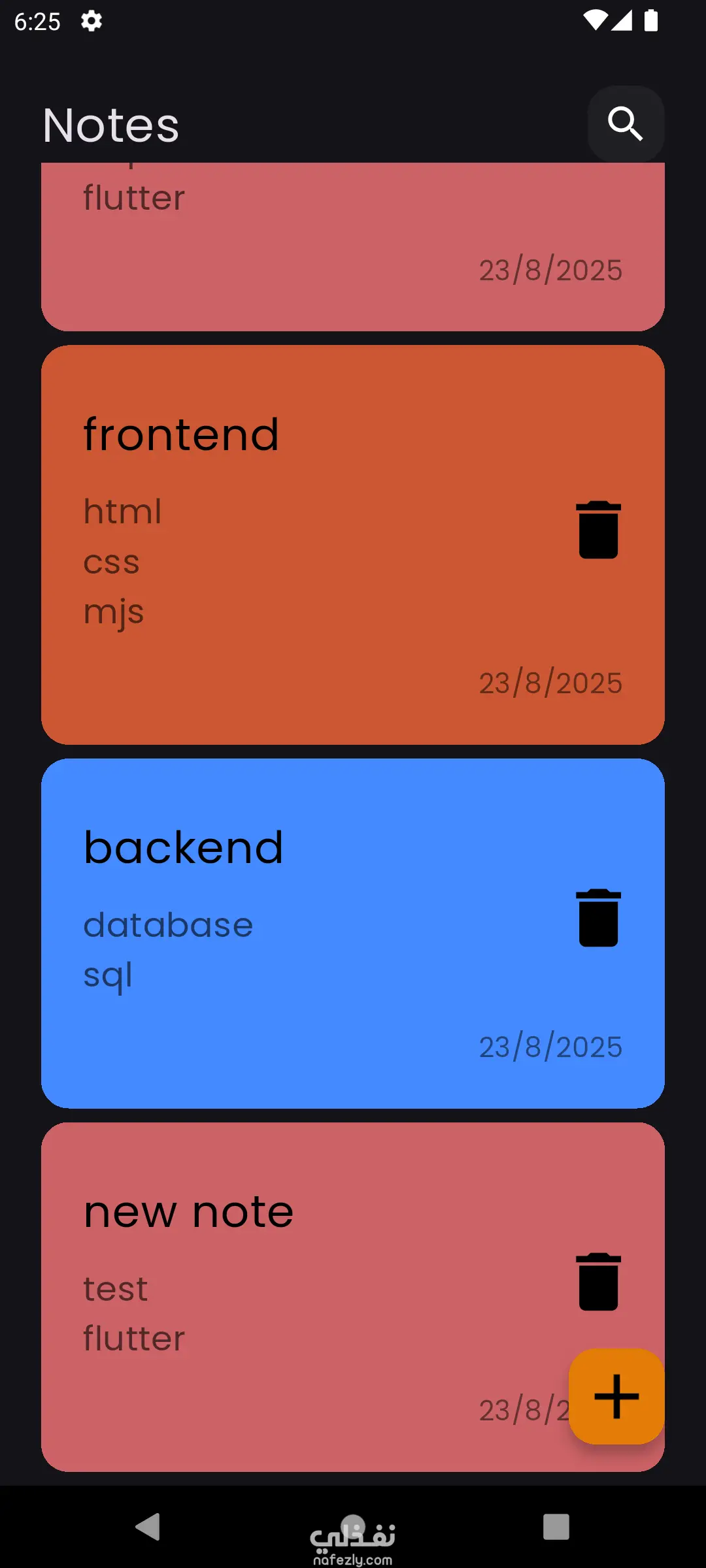Add a new note with plus button
Screen dimensions: 706x1568
pyautogui.click(x=616, y=1396)
